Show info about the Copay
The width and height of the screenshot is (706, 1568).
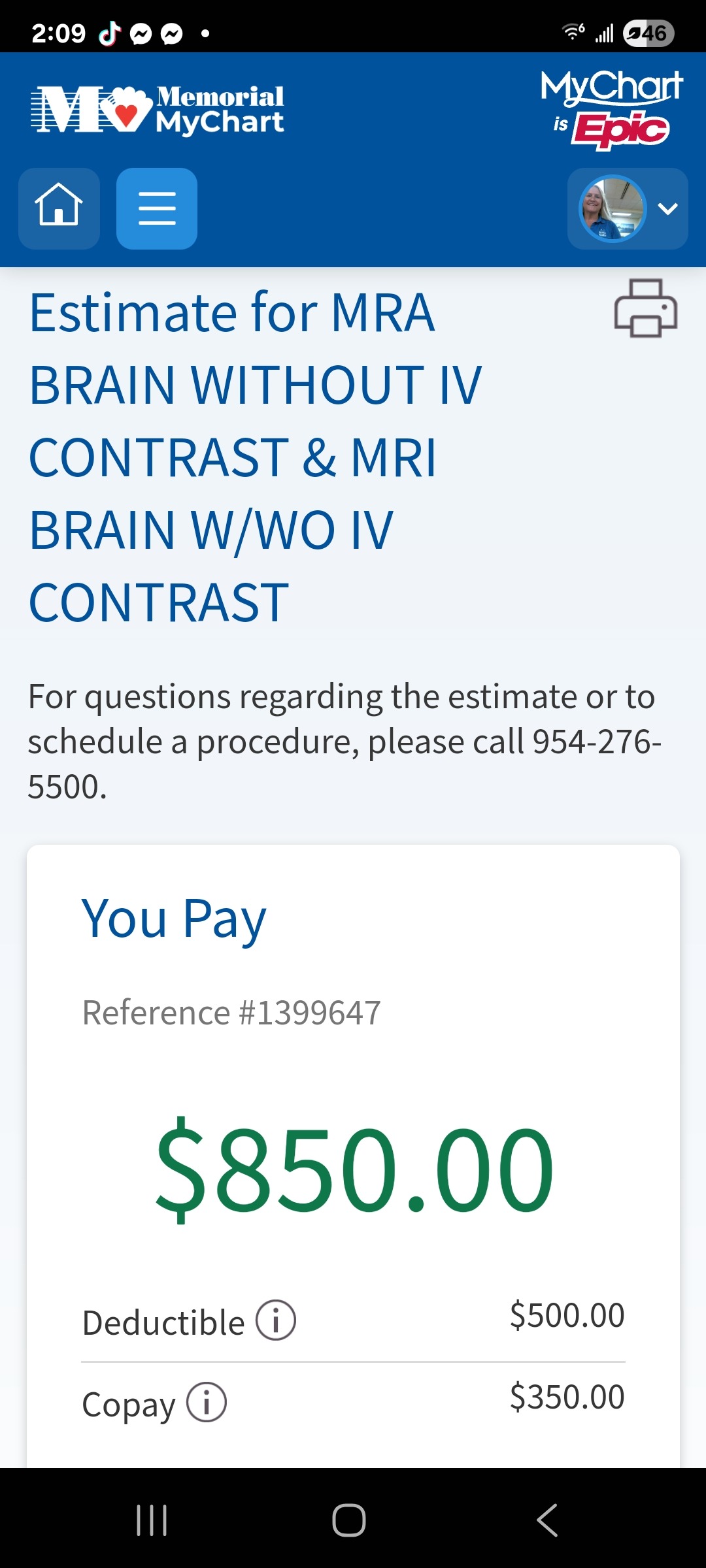[x=207, y=1403]
